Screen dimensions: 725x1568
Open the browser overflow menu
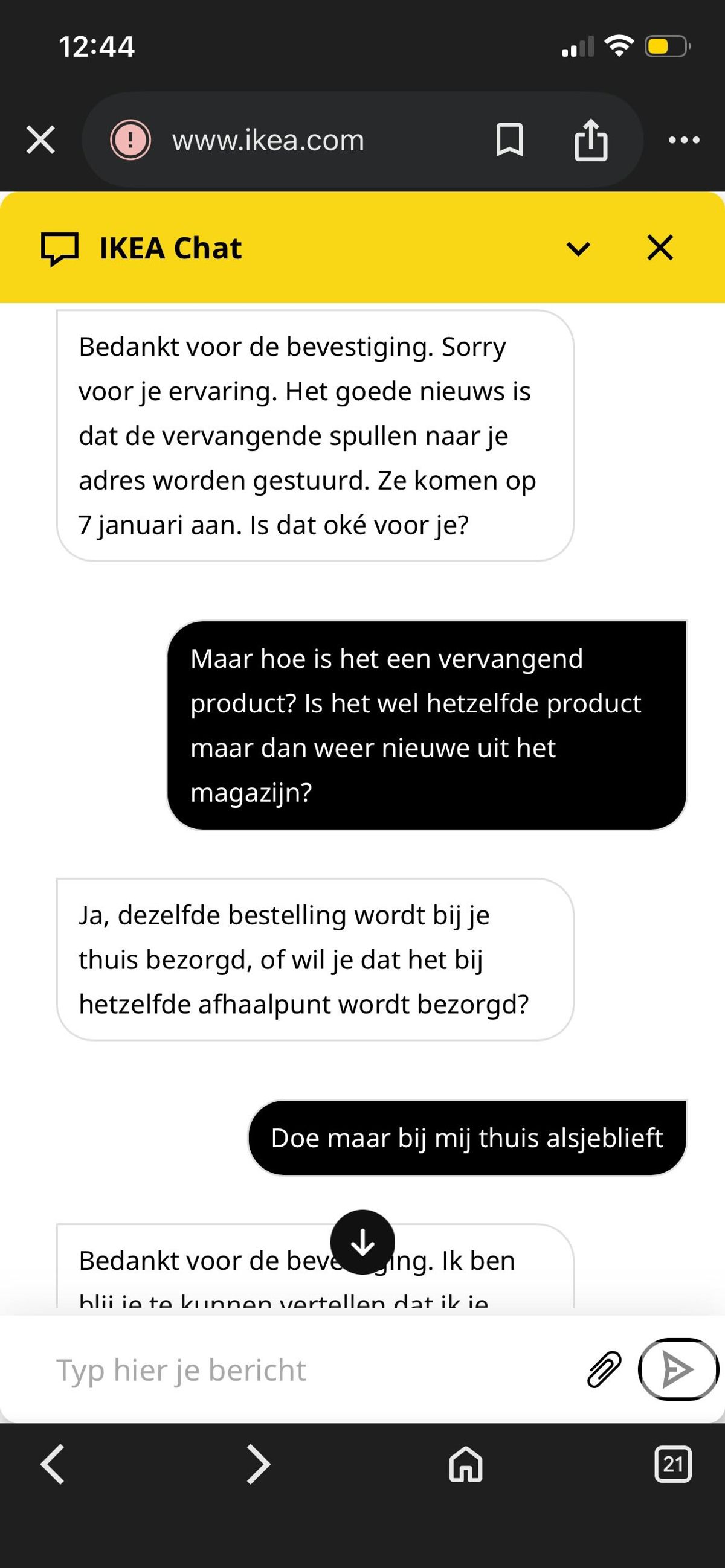pos(683,140)
